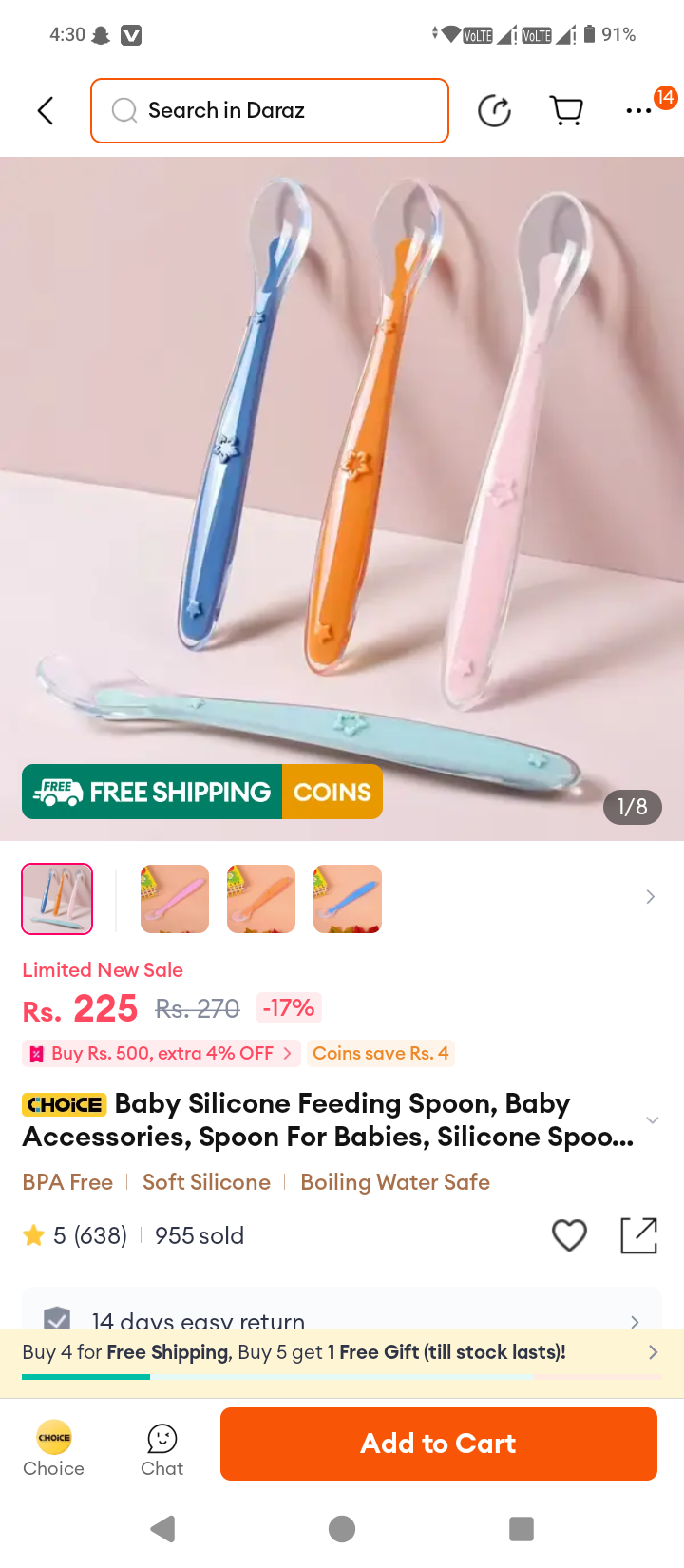684x1568 pixels.
Task: Tap the circular arrow icon beside search
Action: pos(494,111)
